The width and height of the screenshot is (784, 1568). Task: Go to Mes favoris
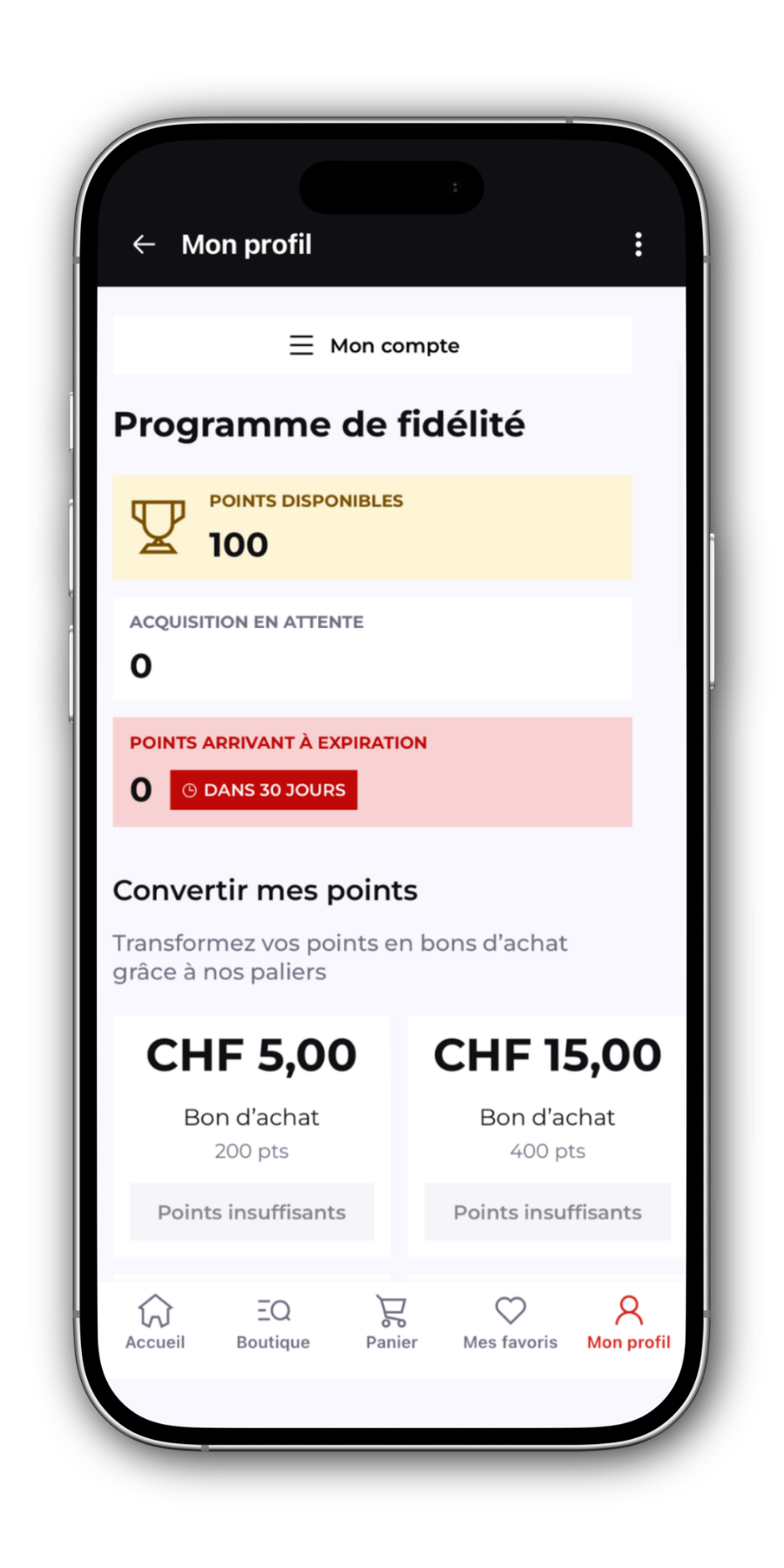510,1322
